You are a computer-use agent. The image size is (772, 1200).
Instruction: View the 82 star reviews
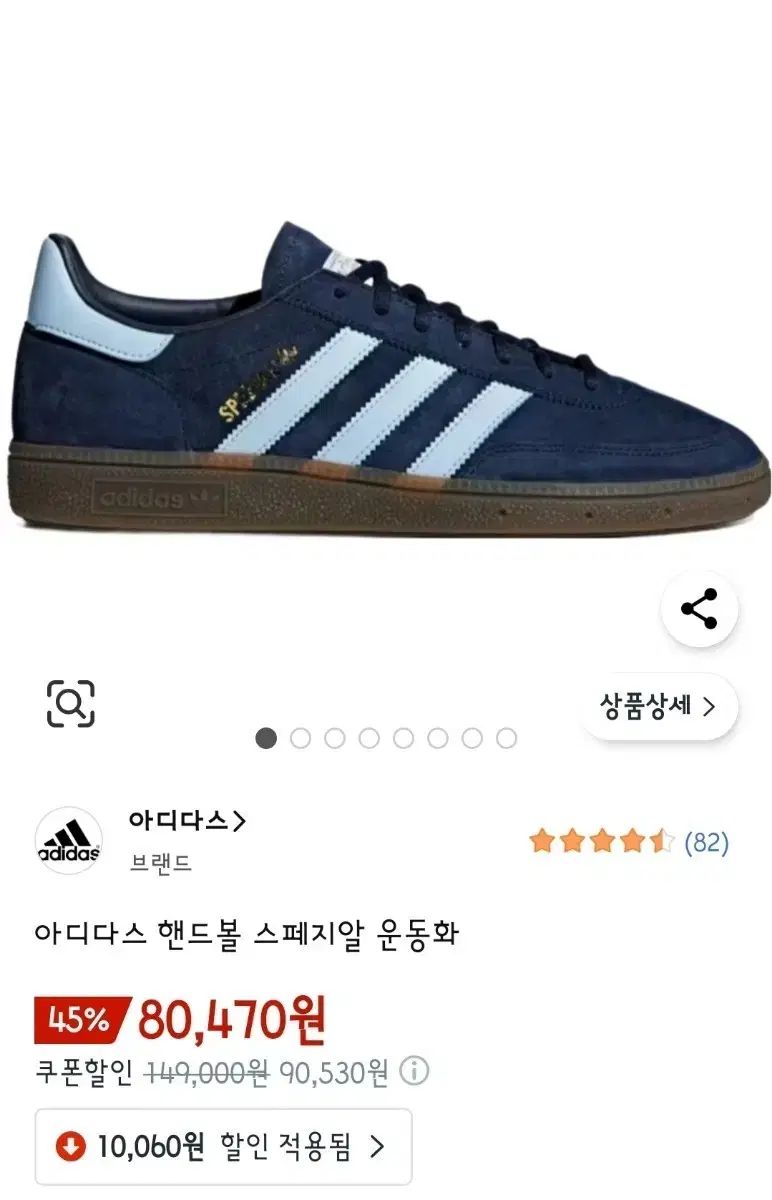coord(629,842)
